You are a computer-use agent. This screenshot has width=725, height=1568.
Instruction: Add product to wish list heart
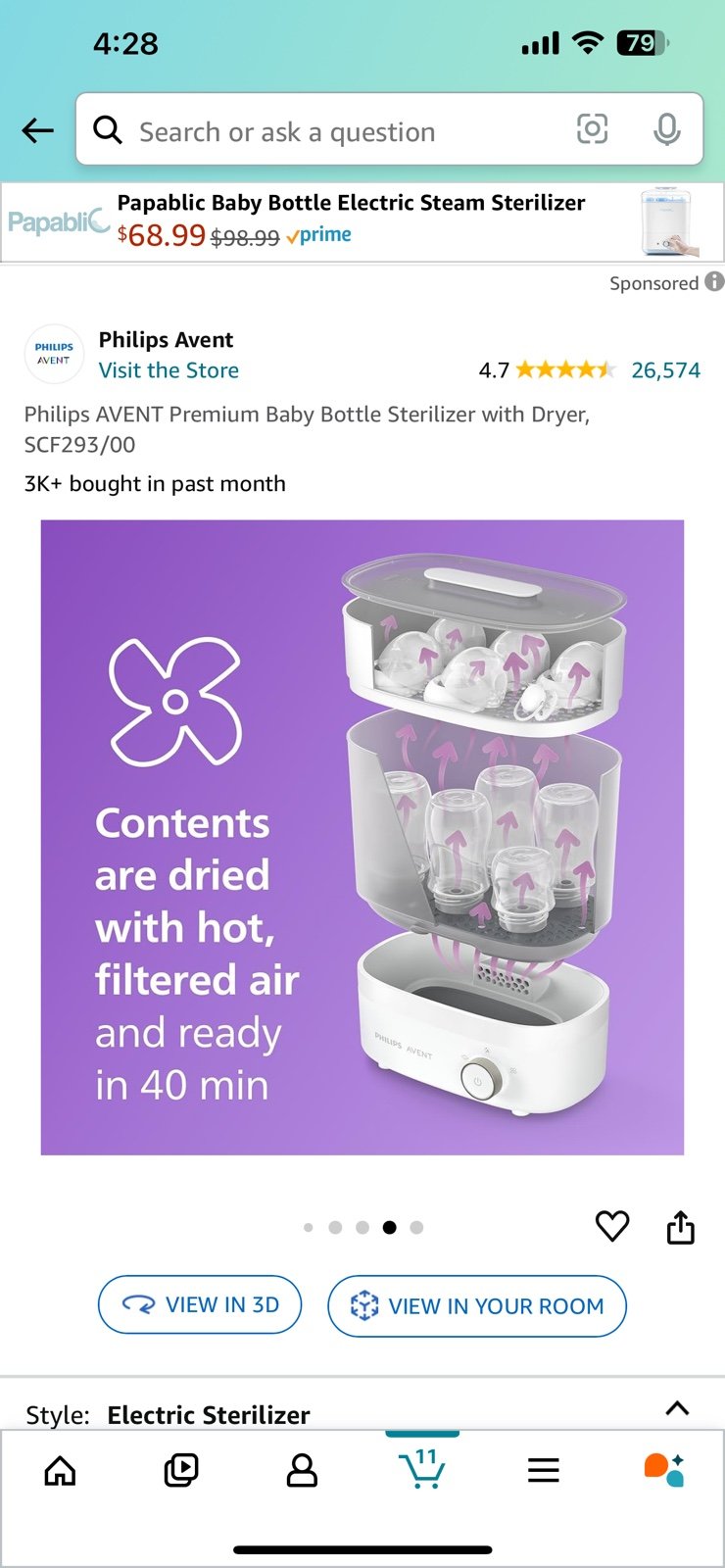612,1226
